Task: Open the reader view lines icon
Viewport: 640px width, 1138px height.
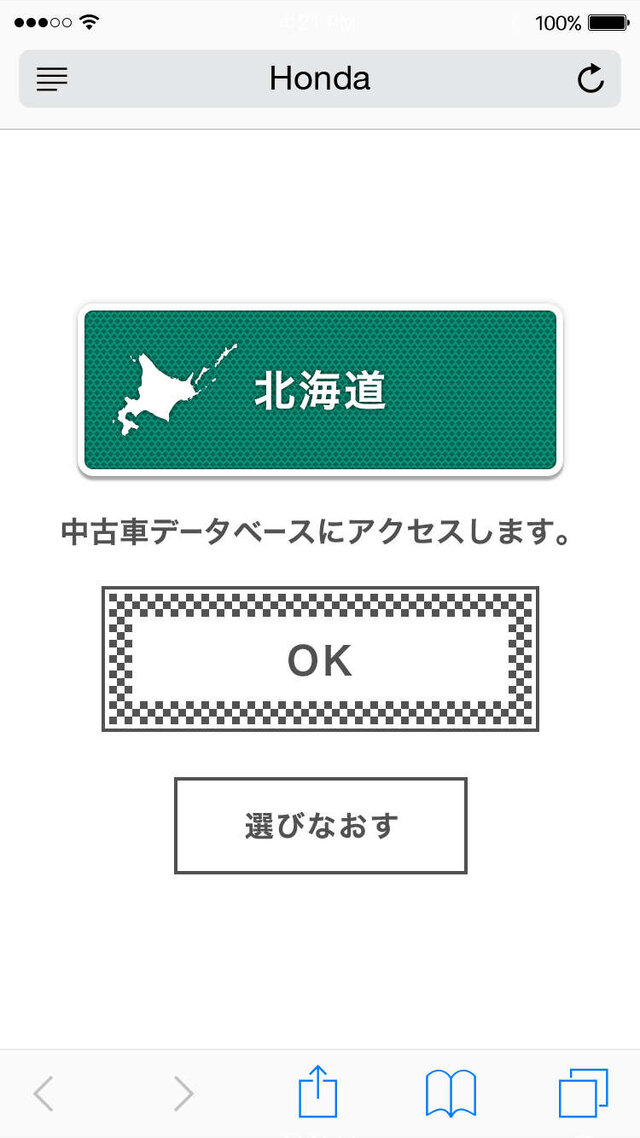Action: (x=52, y=79)
